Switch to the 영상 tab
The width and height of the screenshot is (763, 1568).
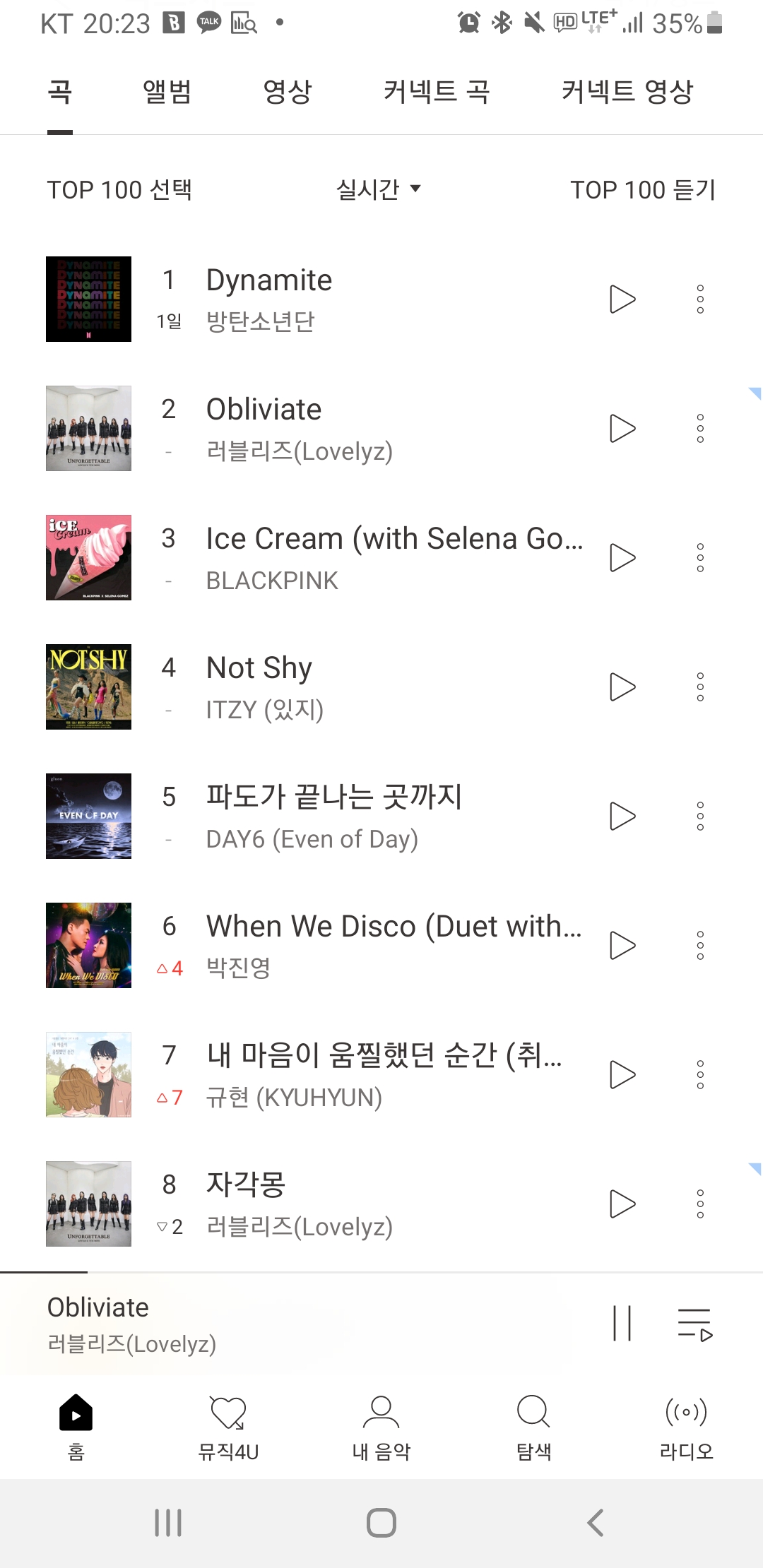point(288,92)
